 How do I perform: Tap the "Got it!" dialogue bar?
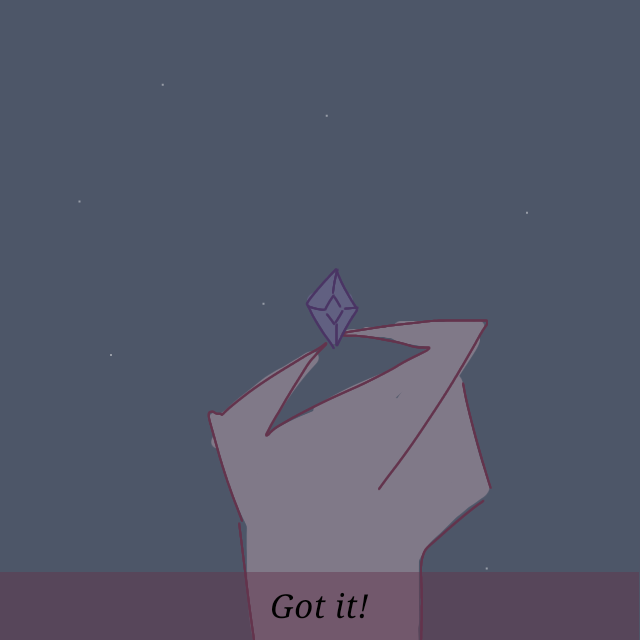point(320,606)
